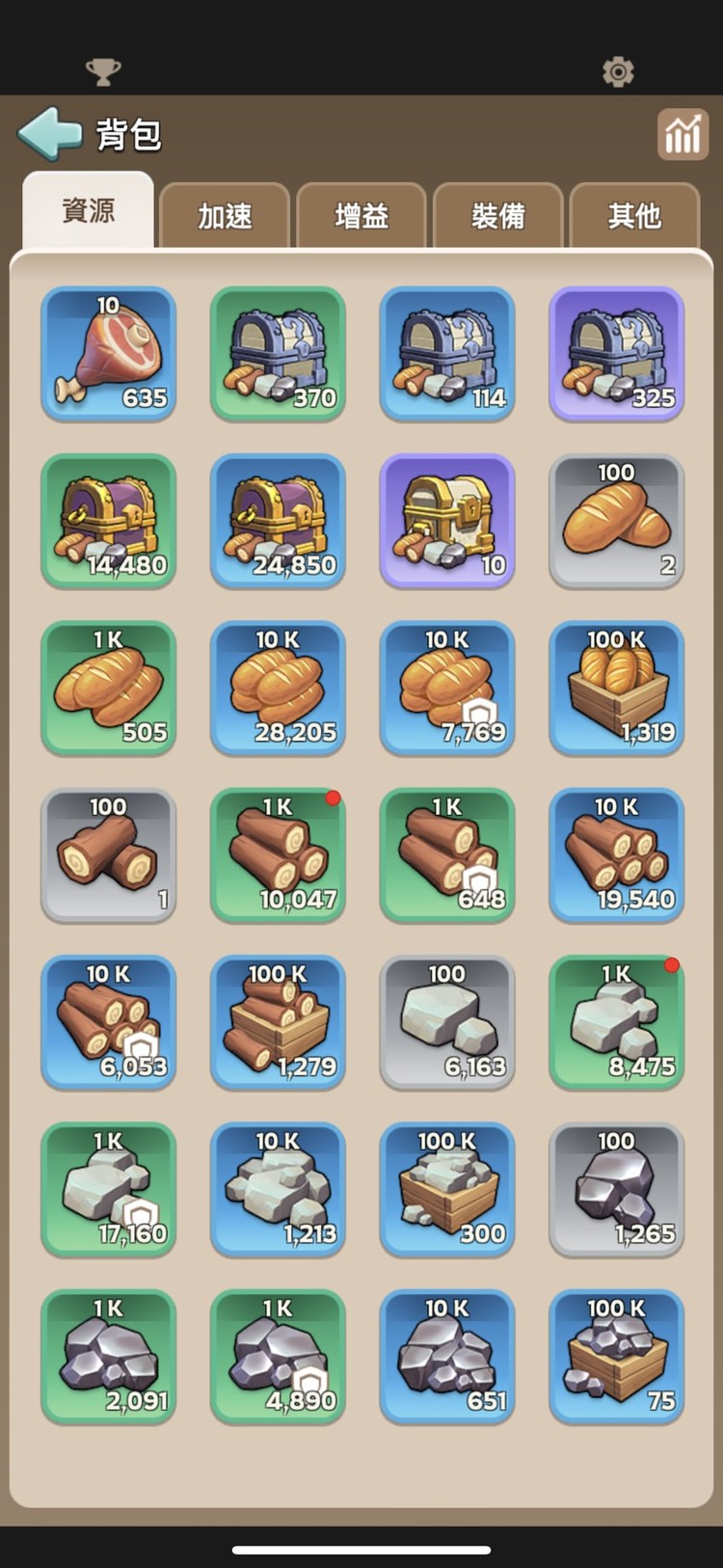The width and height of the screenshot is (723, 1568).
Task: Select the 10K bread item with 28,205
Action: pos(278,688)
